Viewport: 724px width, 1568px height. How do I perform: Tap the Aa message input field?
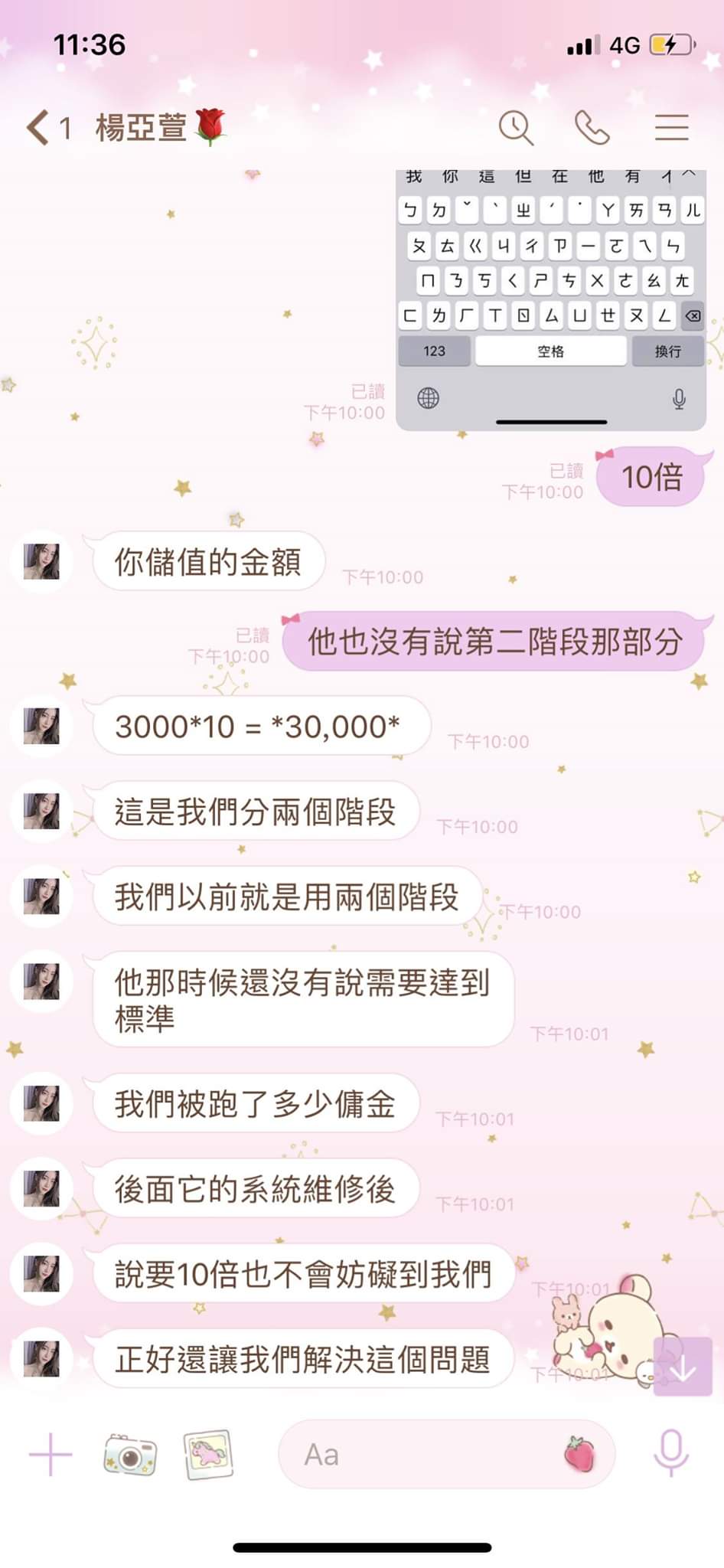click(x=421, y=1454)
